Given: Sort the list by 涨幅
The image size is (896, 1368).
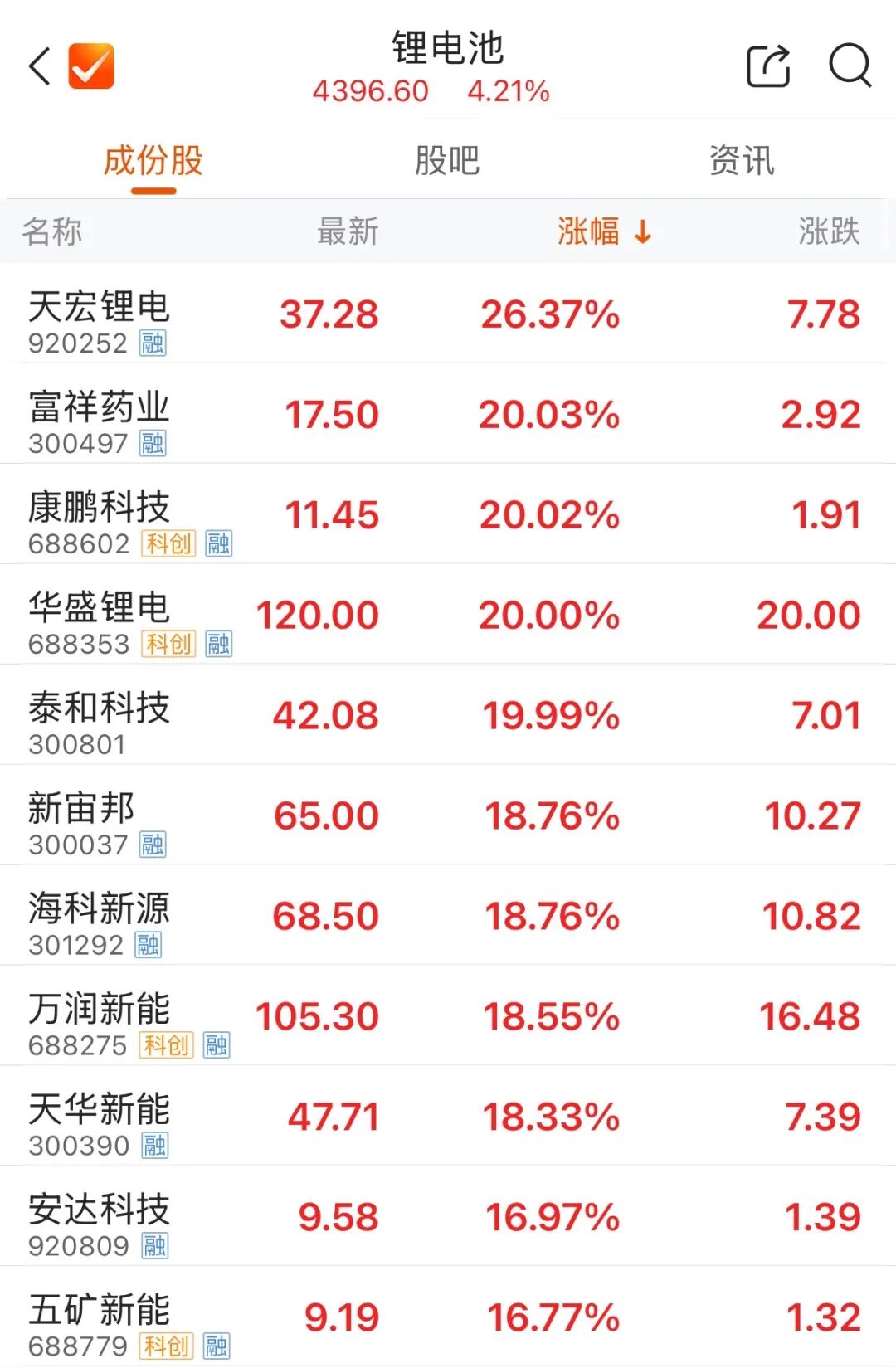Looking at the screenshot, I should click(603, 231).
